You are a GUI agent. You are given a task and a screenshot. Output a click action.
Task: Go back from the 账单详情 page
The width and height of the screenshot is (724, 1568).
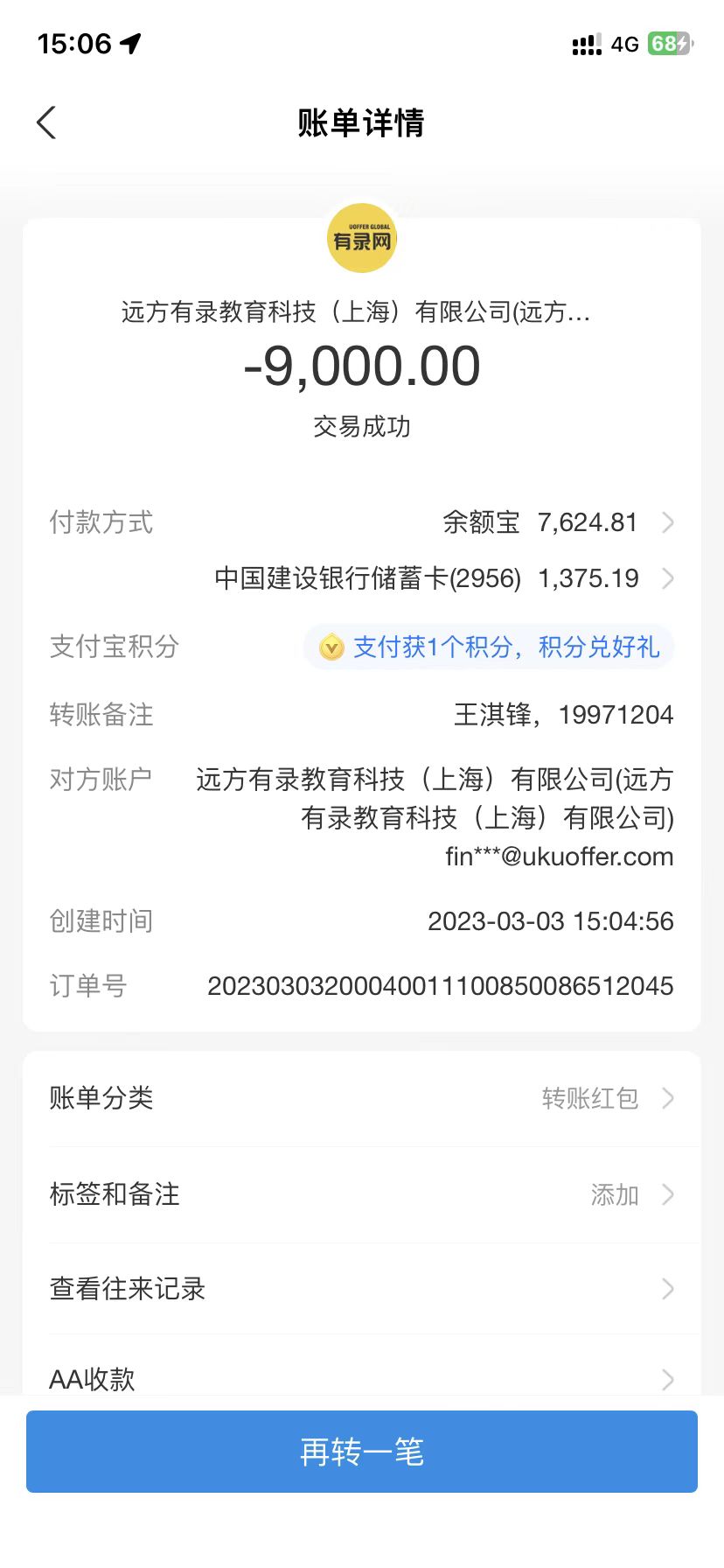pos(47,123)
